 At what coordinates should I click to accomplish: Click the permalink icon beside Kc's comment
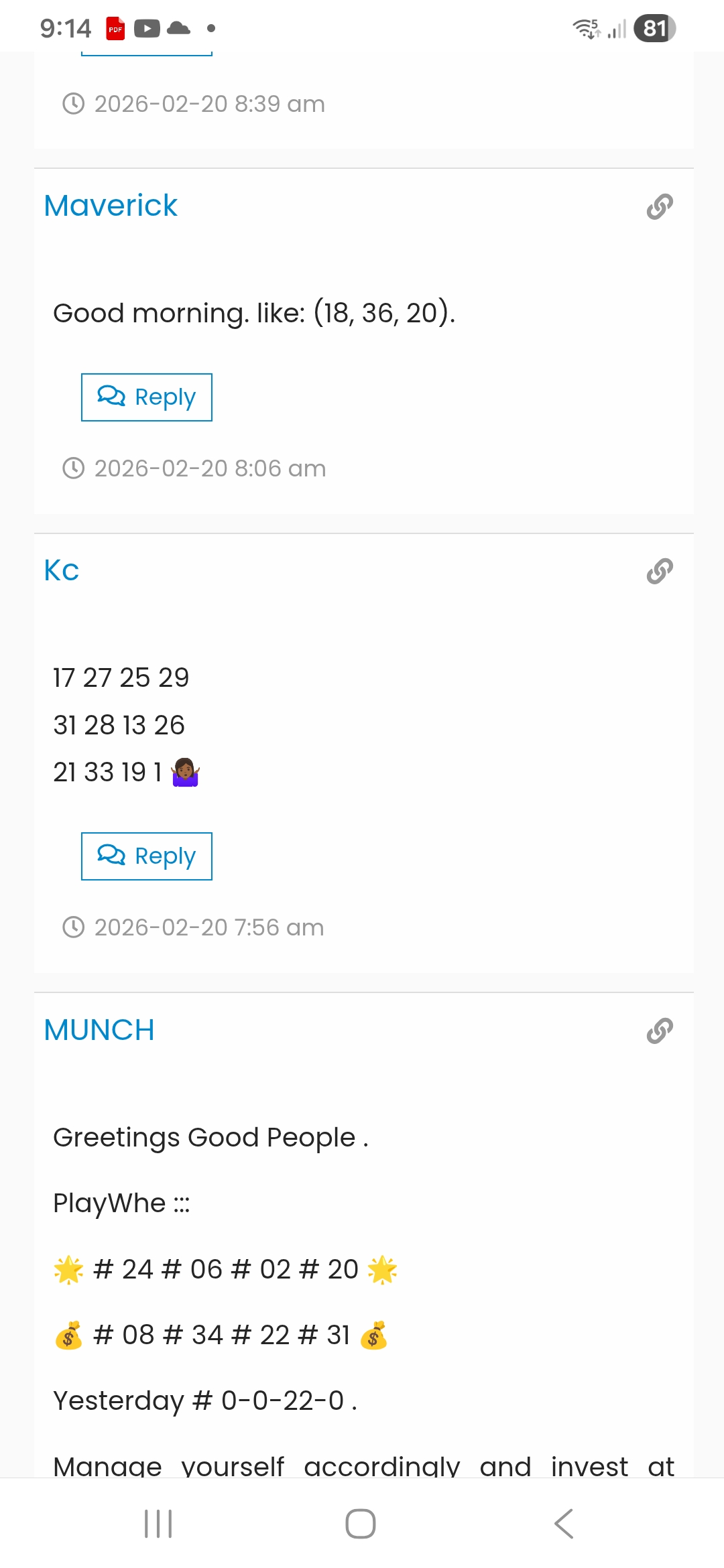[x=660, y=572]
